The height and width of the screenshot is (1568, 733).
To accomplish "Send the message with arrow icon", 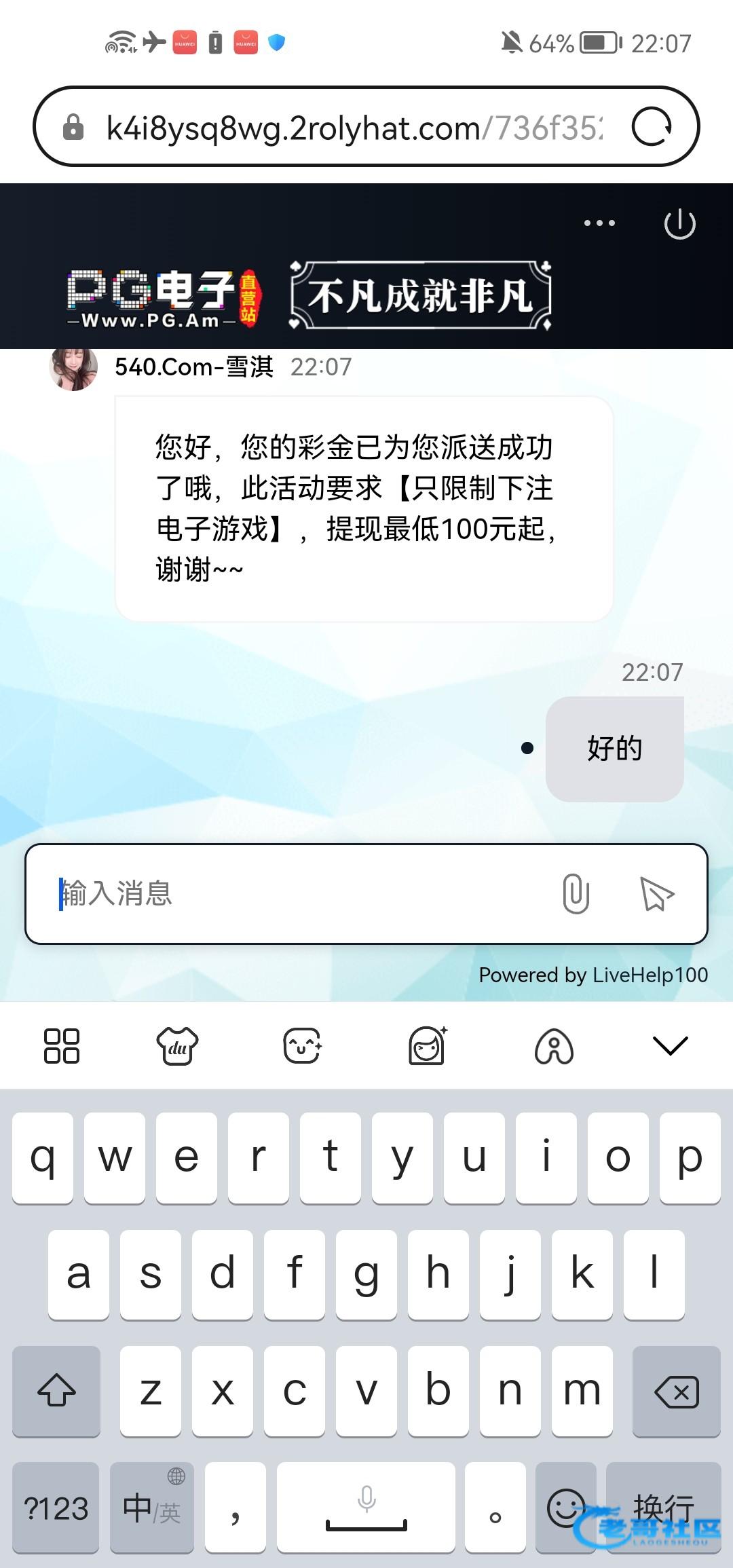I will [x=656, y=893].
